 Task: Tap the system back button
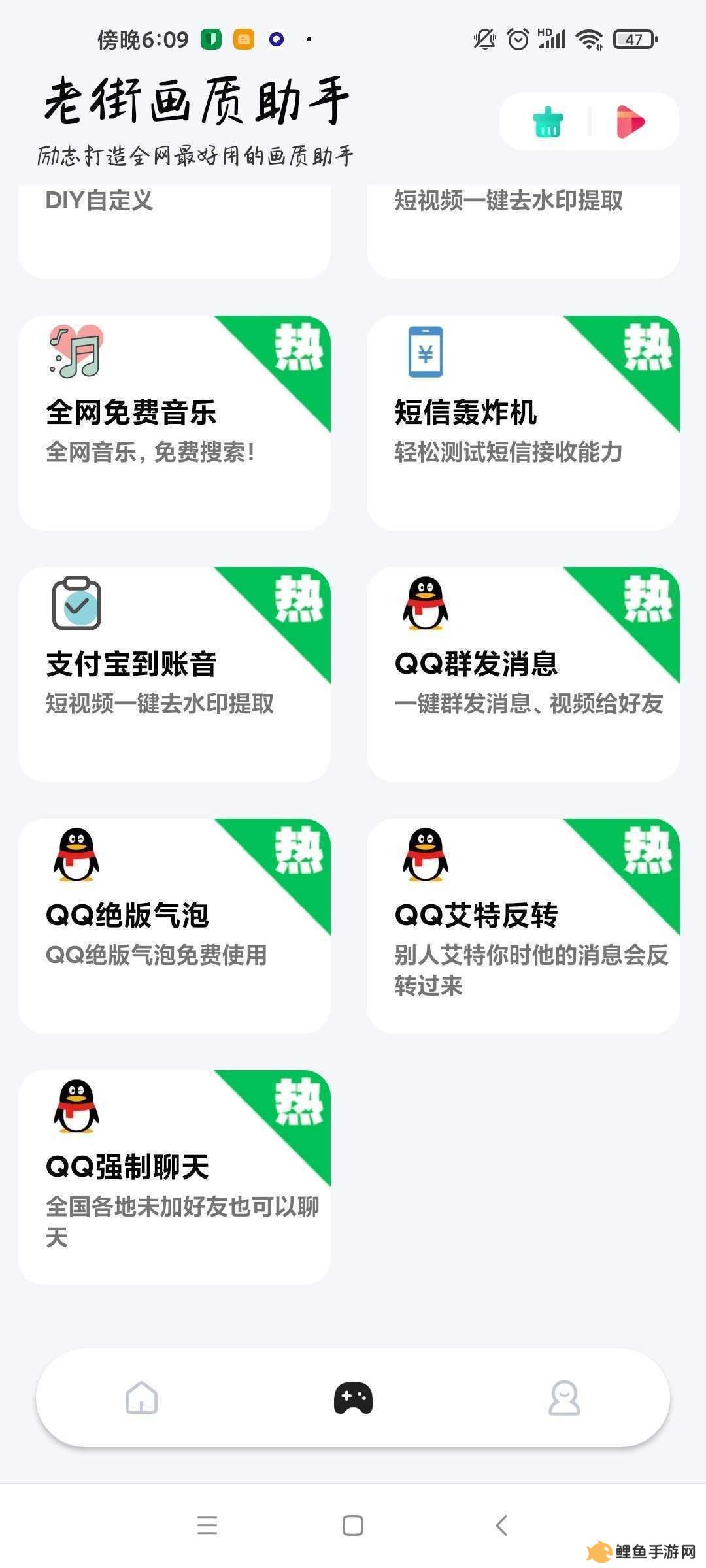pos(501,1526)
